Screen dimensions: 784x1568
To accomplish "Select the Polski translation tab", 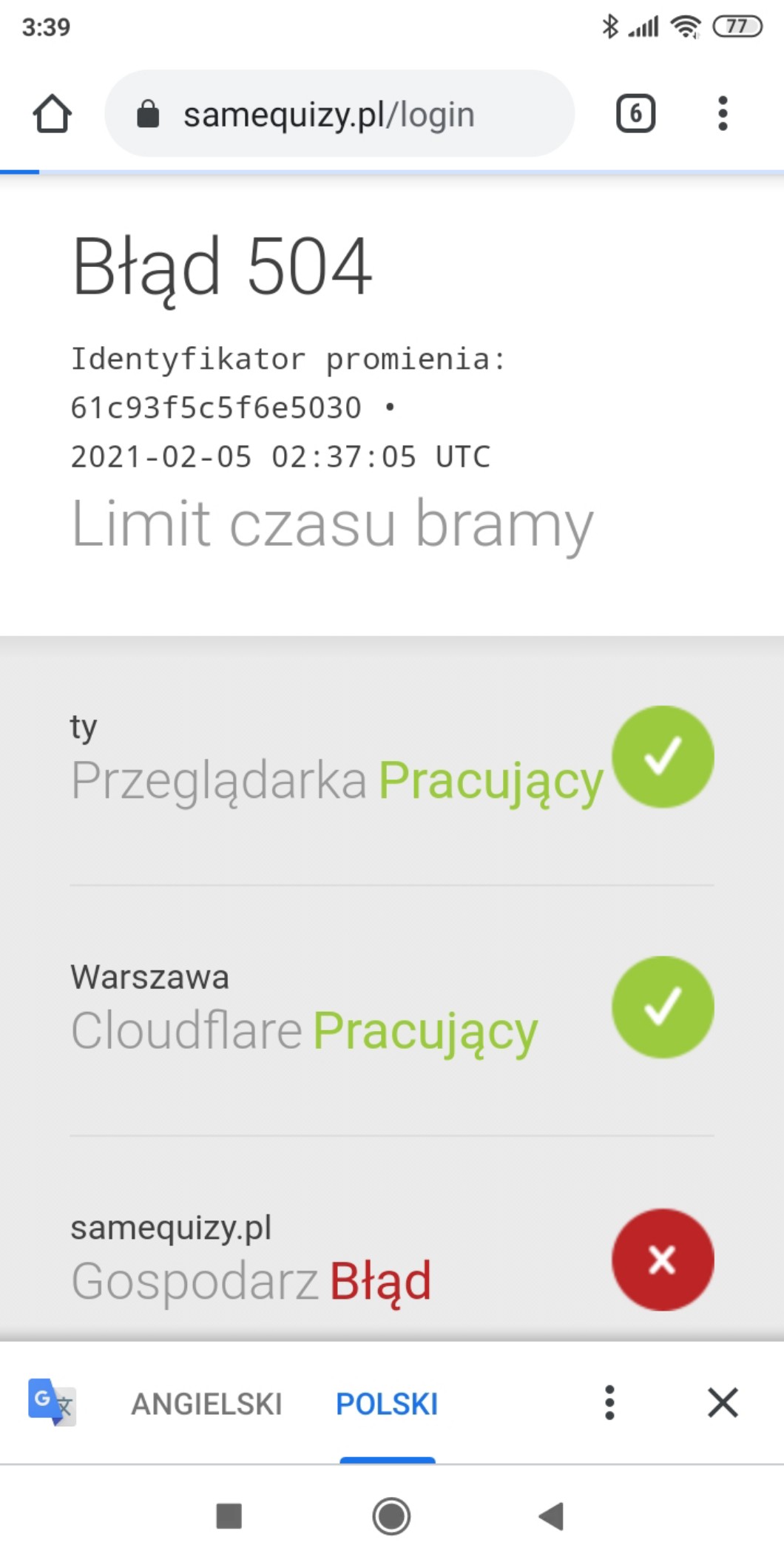I will click(x=387, y=1403).
